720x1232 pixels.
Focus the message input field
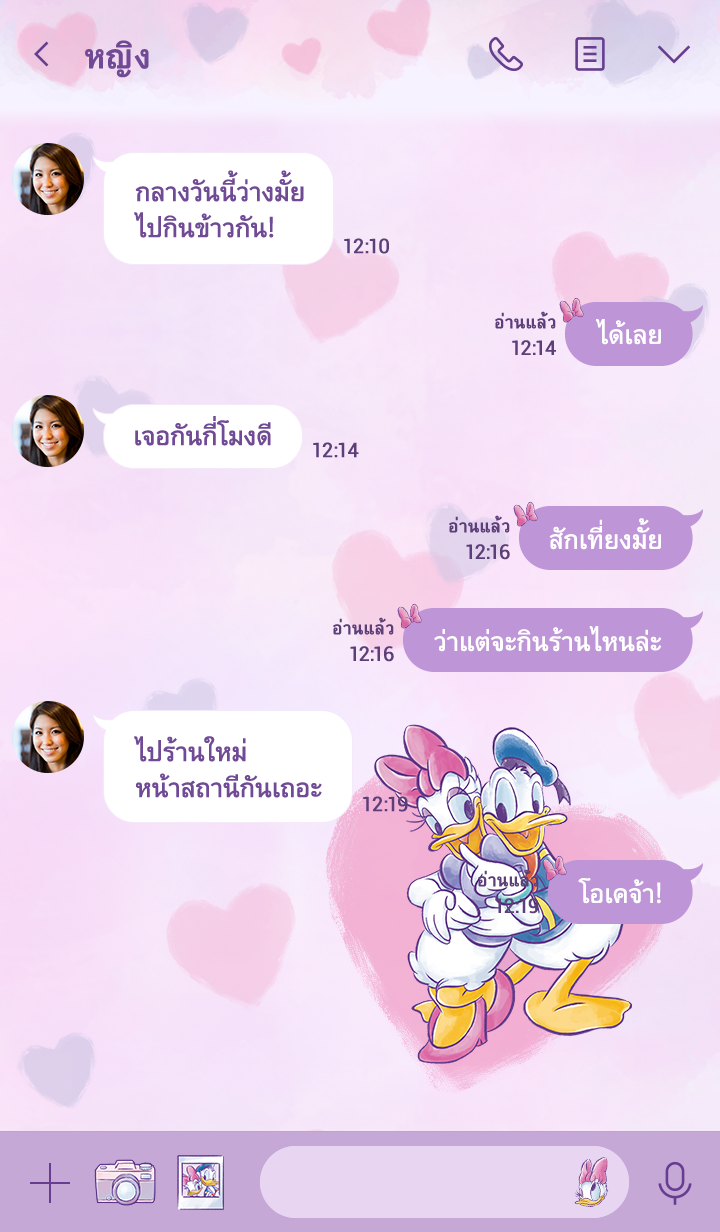point(415,1182)
